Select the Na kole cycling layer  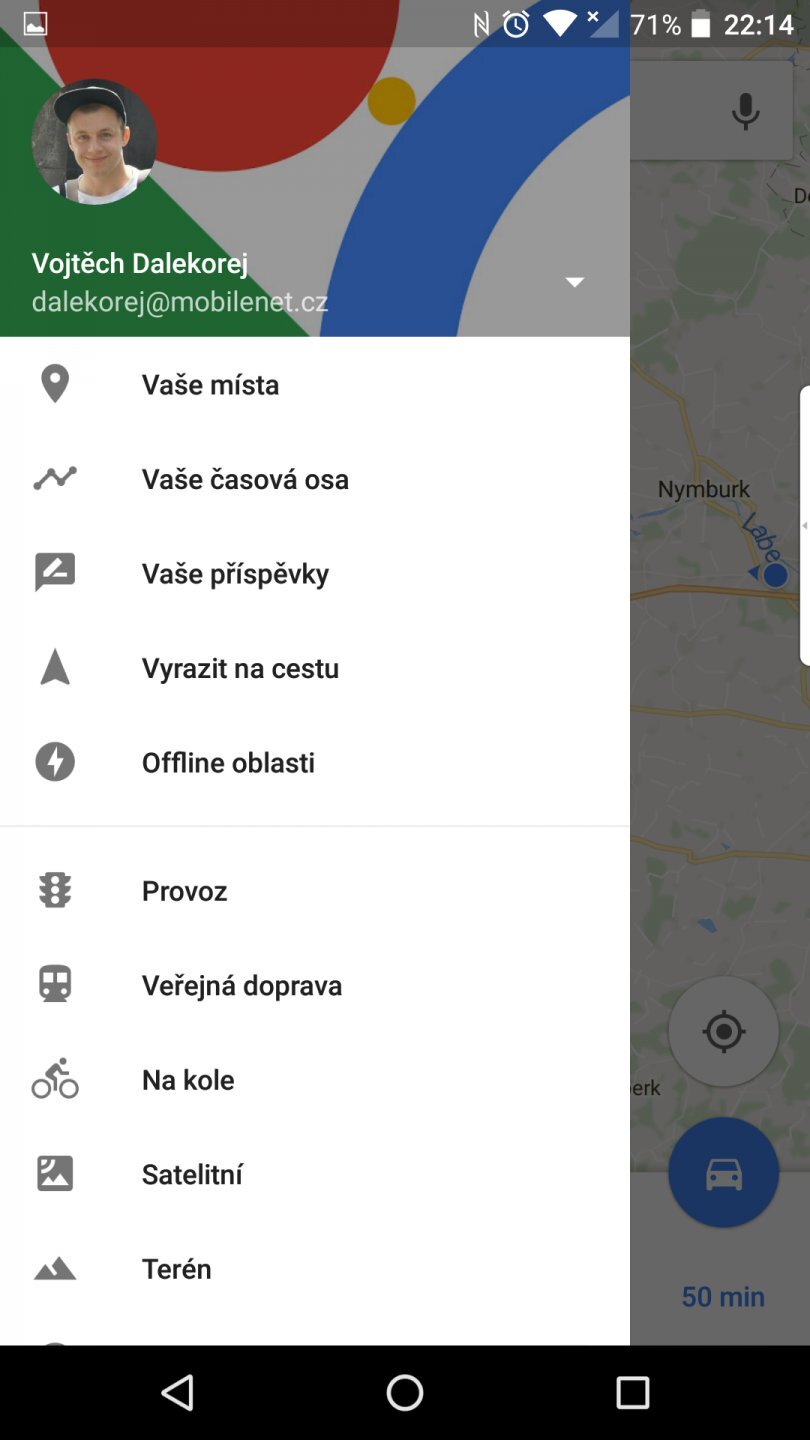[x=188, y=1080]
